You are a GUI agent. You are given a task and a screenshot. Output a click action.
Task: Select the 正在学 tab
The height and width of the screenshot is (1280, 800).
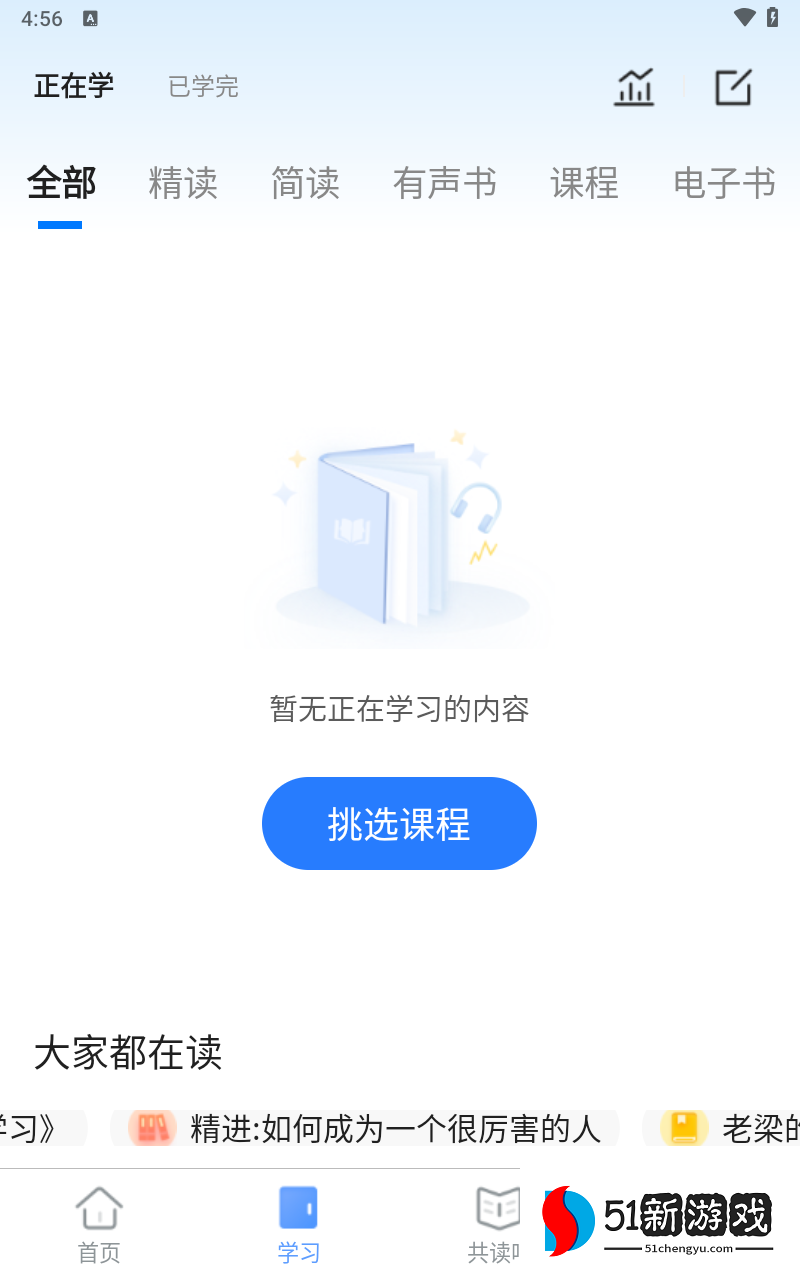(x=74, y=86)
